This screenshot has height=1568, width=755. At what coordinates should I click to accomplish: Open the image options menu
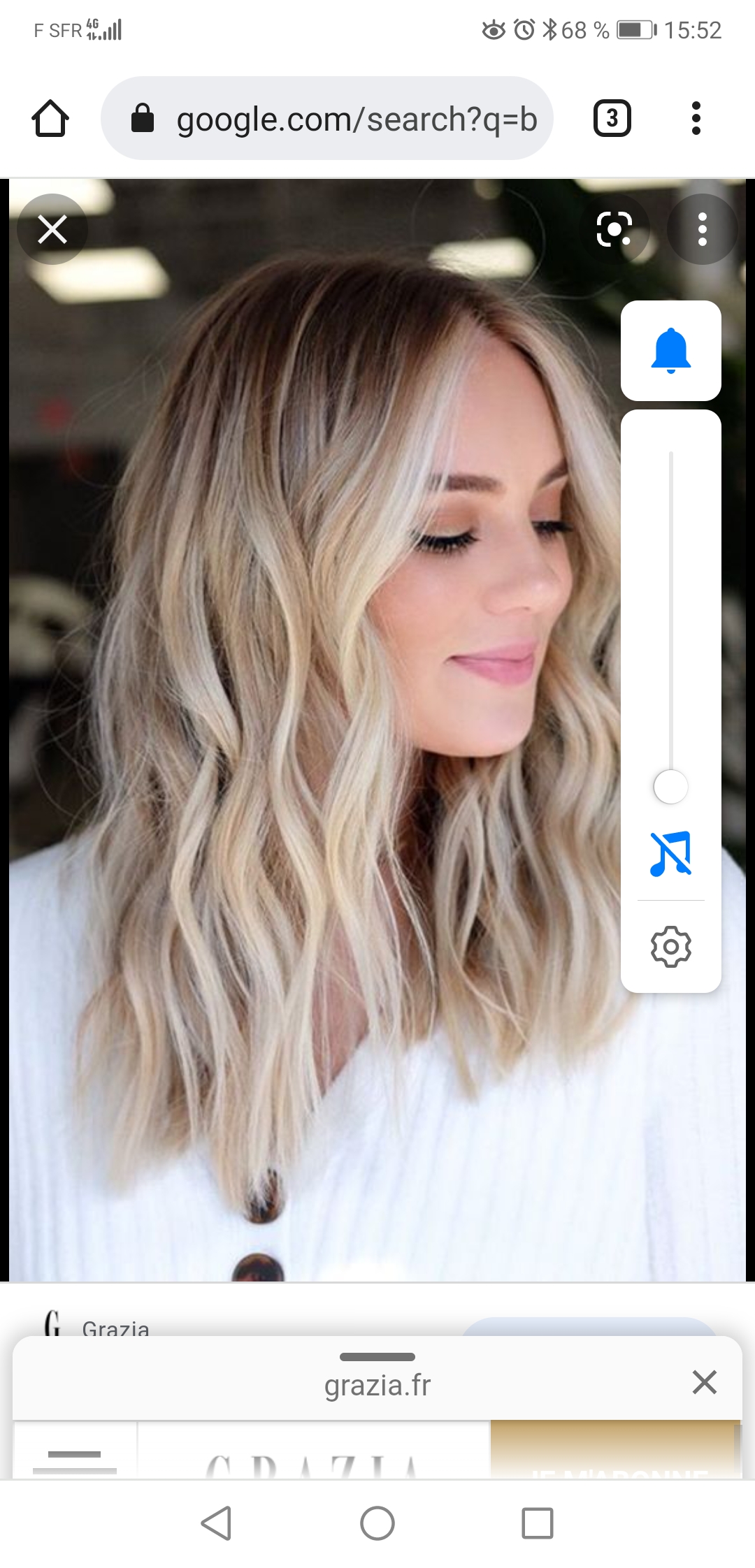[702, 229]
